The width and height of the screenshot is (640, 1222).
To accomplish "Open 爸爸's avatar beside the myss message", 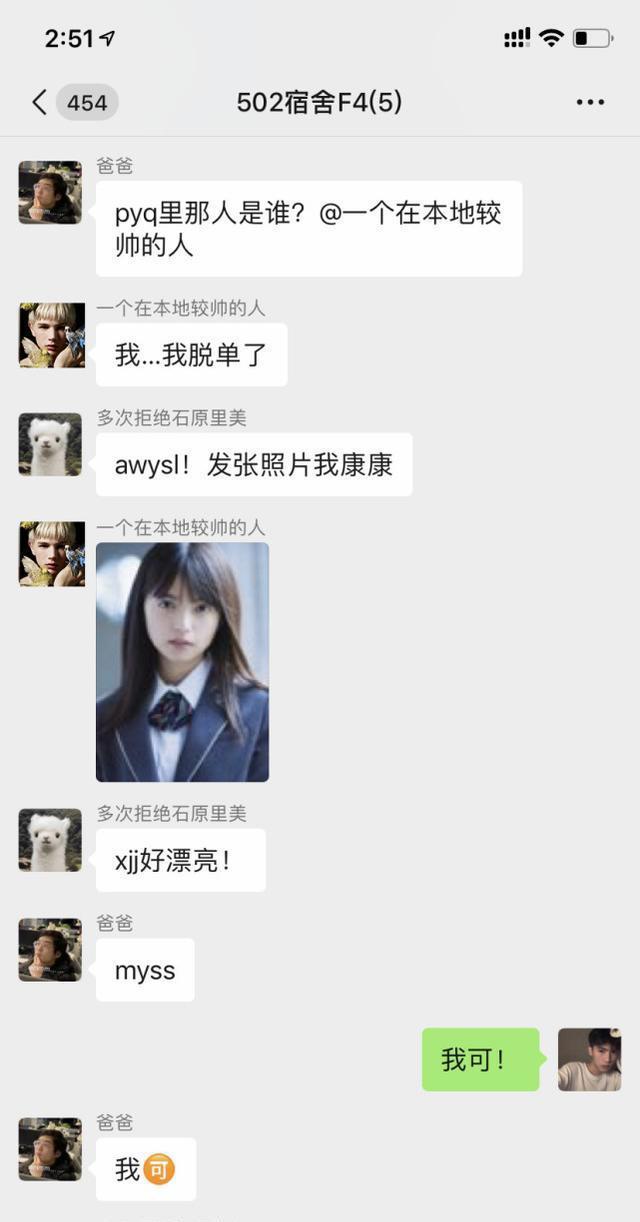I will pos(50,950).
